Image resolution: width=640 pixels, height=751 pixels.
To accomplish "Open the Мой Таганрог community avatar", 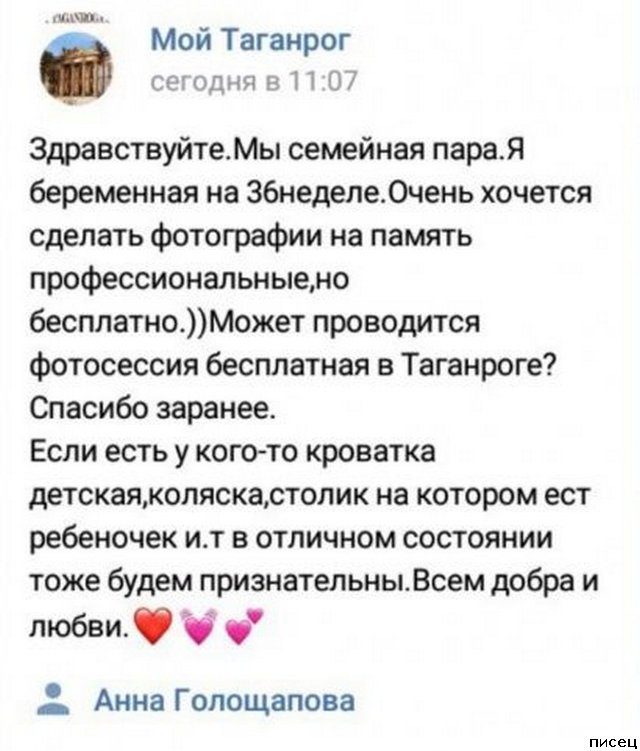I will pyautogui.click(x=77, y=65).
